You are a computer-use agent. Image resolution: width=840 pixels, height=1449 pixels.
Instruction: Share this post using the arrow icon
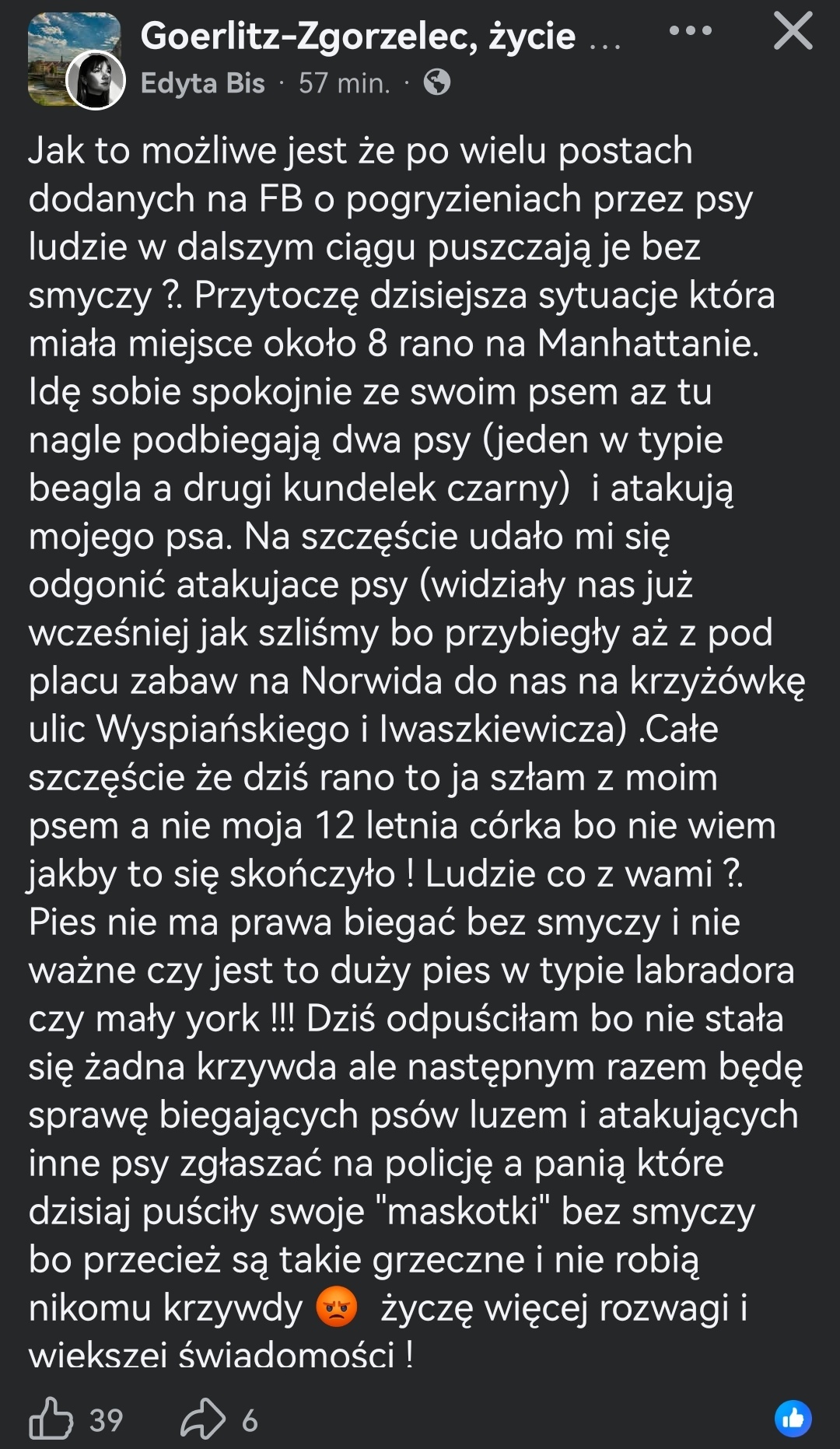(x=203, y=1419)
